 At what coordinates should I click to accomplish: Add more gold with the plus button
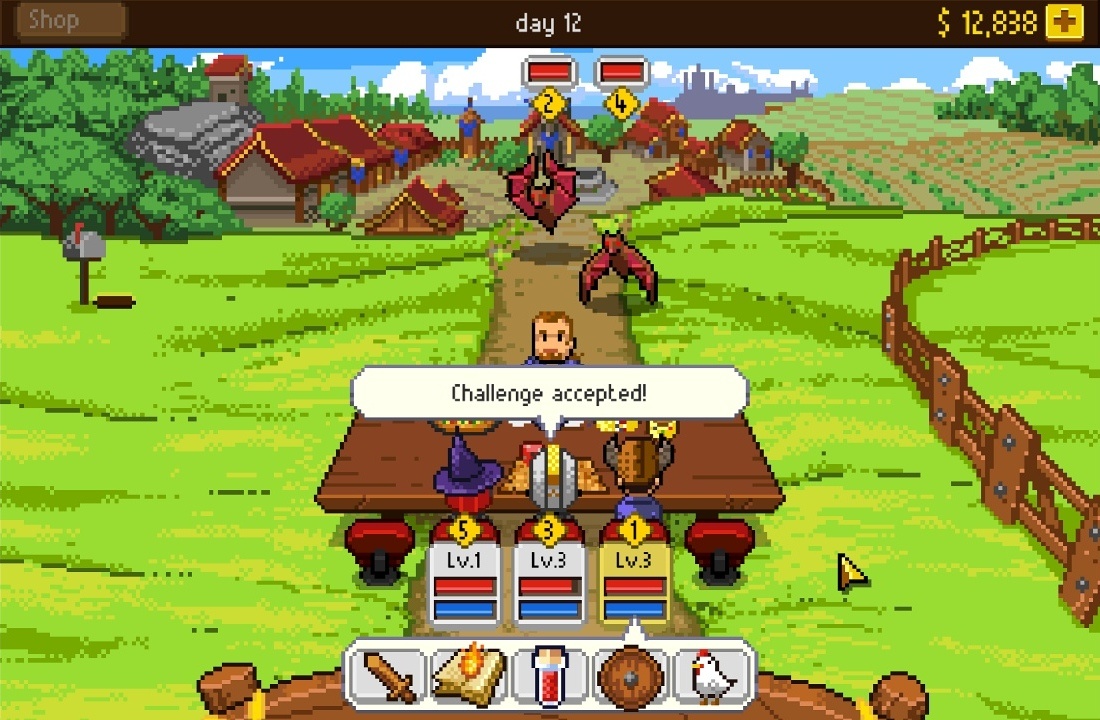click(x=1064, y=22)
